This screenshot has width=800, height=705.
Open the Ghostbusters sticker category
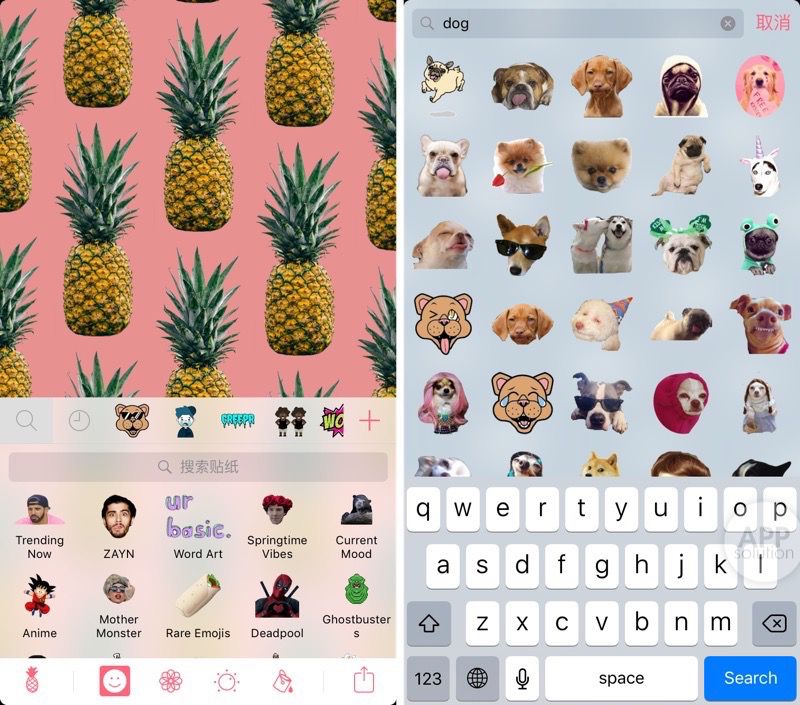click(356, 606)
